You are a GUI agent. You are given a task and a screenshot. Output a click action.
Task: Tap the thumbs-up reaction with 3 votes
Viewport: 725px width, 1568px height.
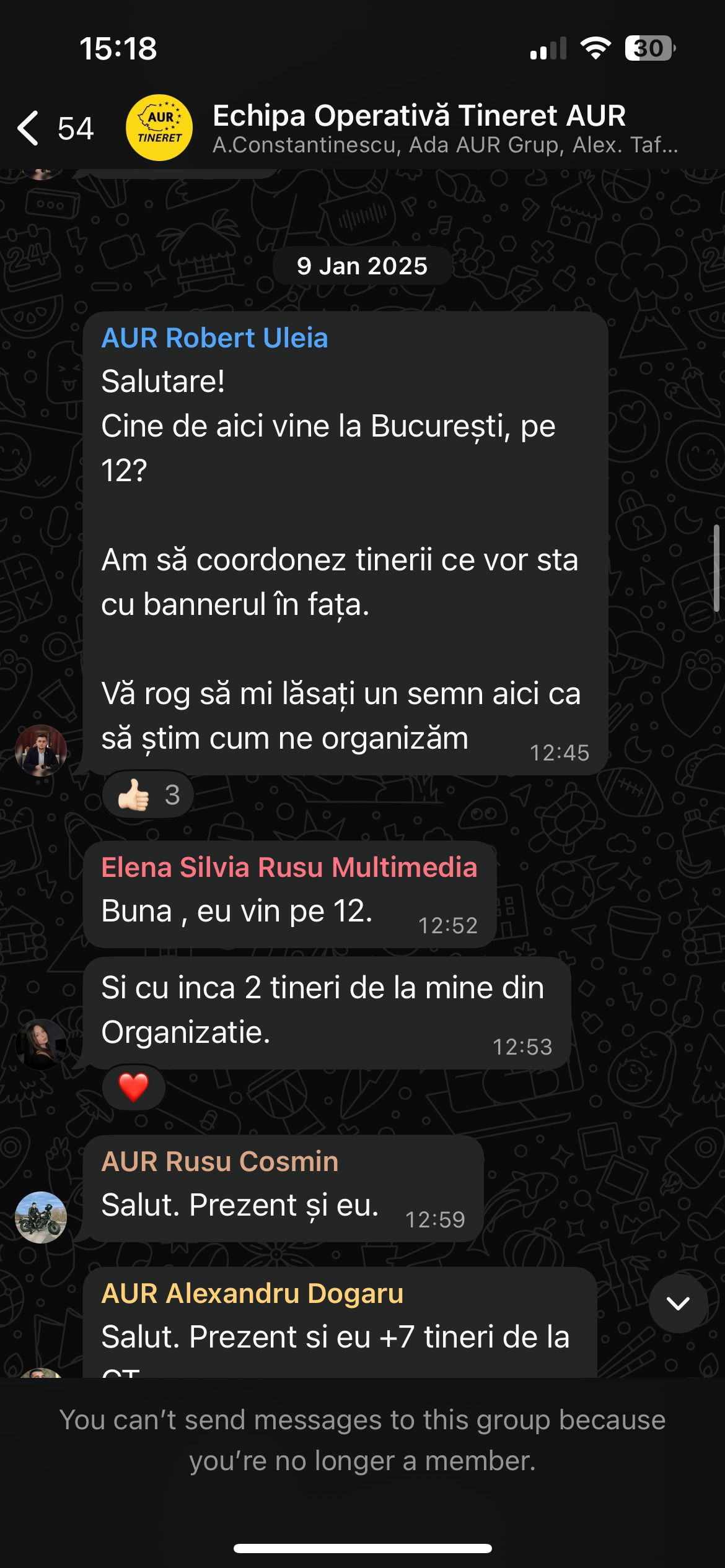[x=148, y=795]
